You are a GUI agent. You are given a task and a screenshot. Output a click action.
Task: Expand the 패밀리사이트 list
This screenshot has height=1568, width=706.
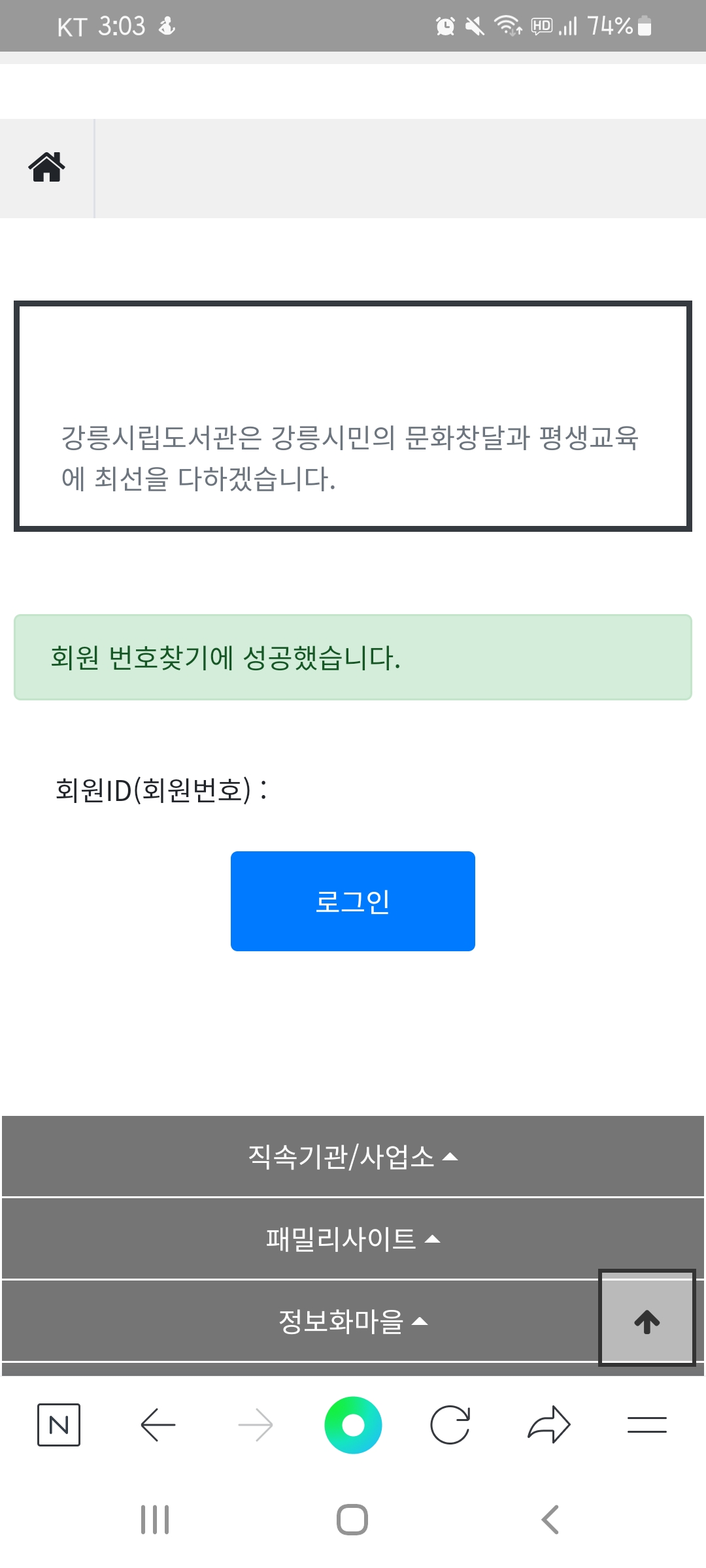point(352,1239)
